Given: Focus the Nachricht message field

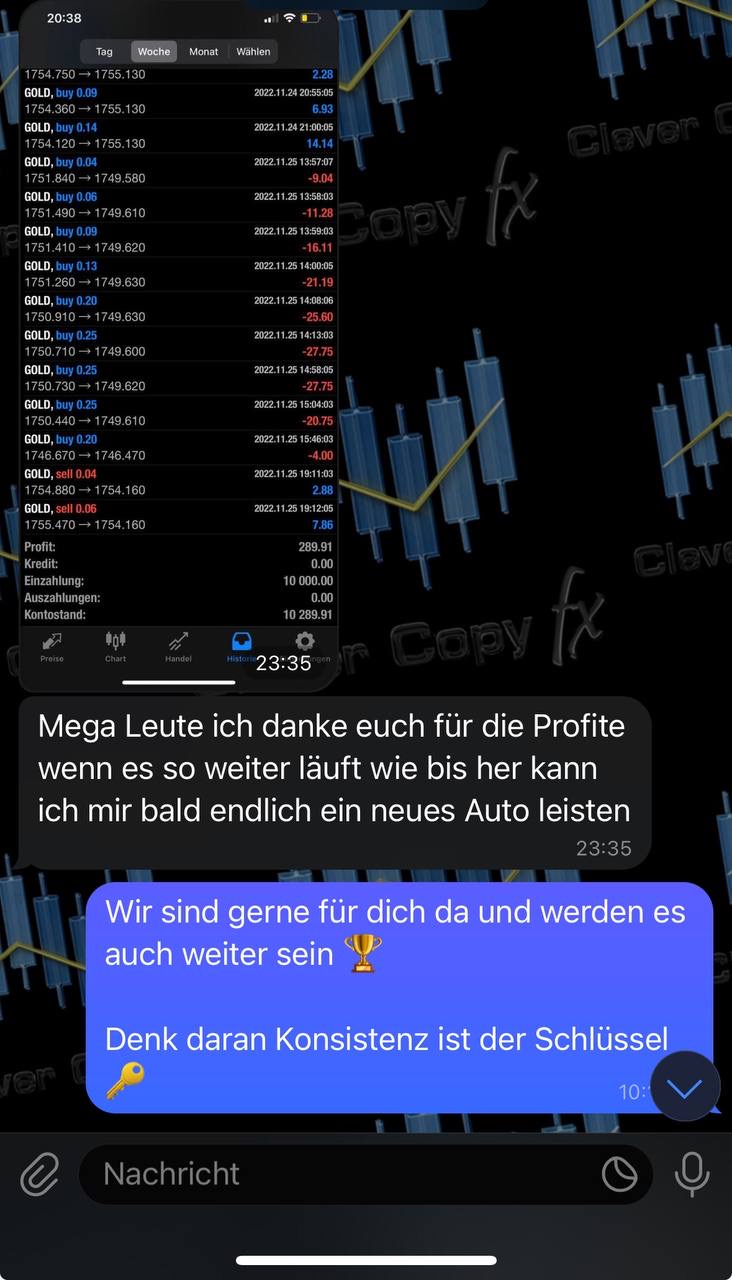Looking at the screenshot, I should click(x=340, y=1174).
